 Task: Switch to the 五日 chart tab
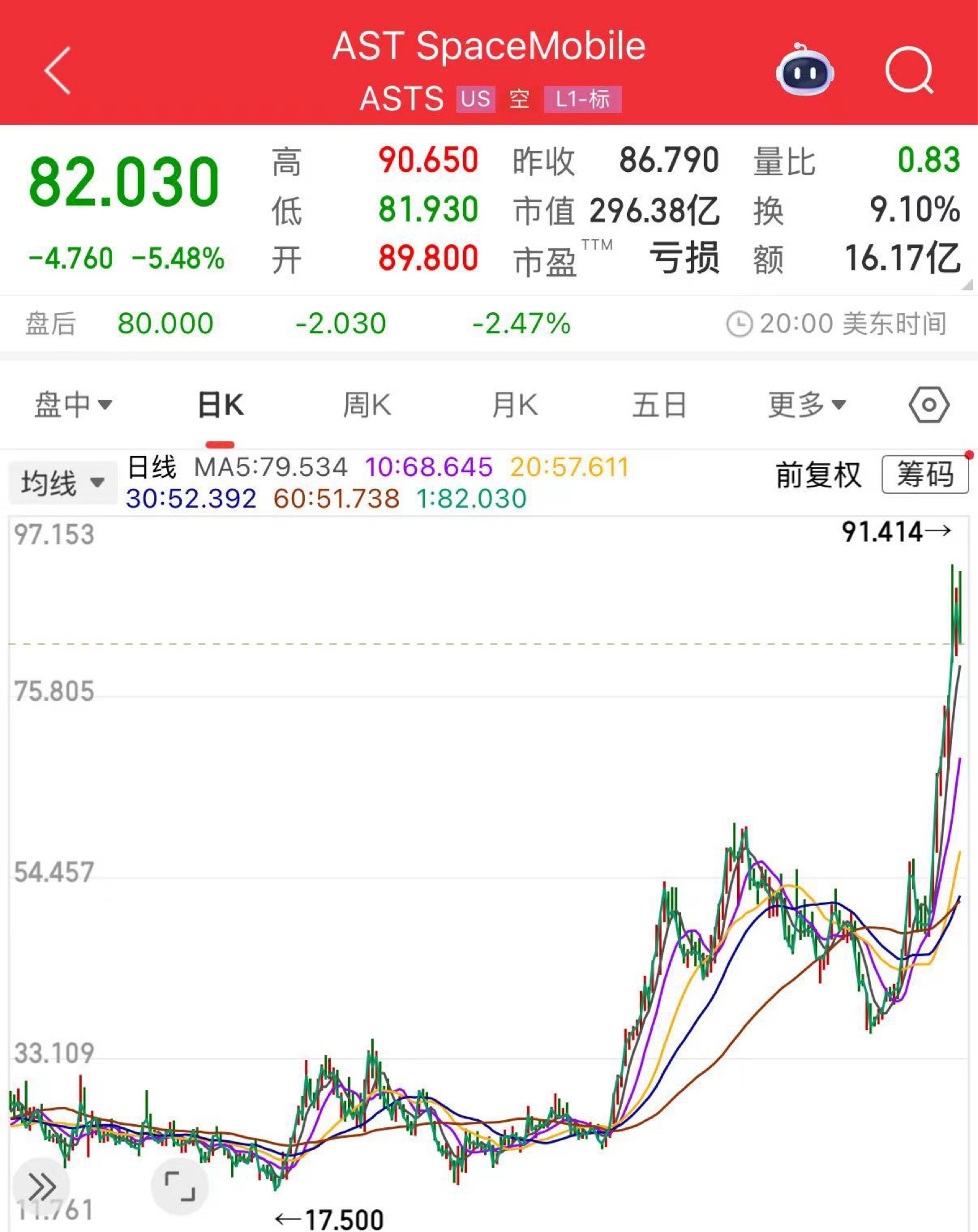(659, 405)
